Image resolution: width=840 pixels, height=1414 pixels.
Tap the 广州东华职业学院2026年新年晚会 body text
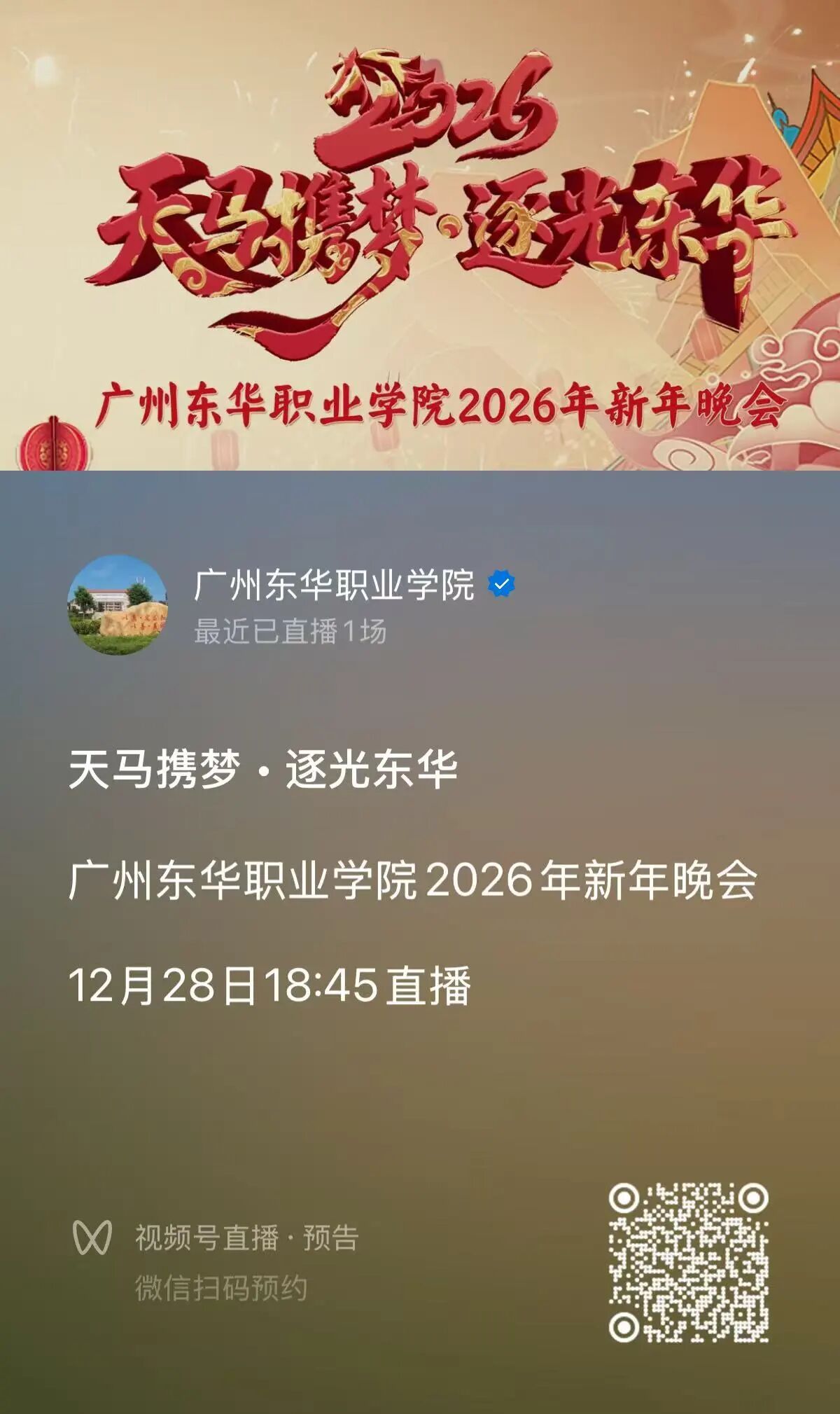(x=416, y=884)
